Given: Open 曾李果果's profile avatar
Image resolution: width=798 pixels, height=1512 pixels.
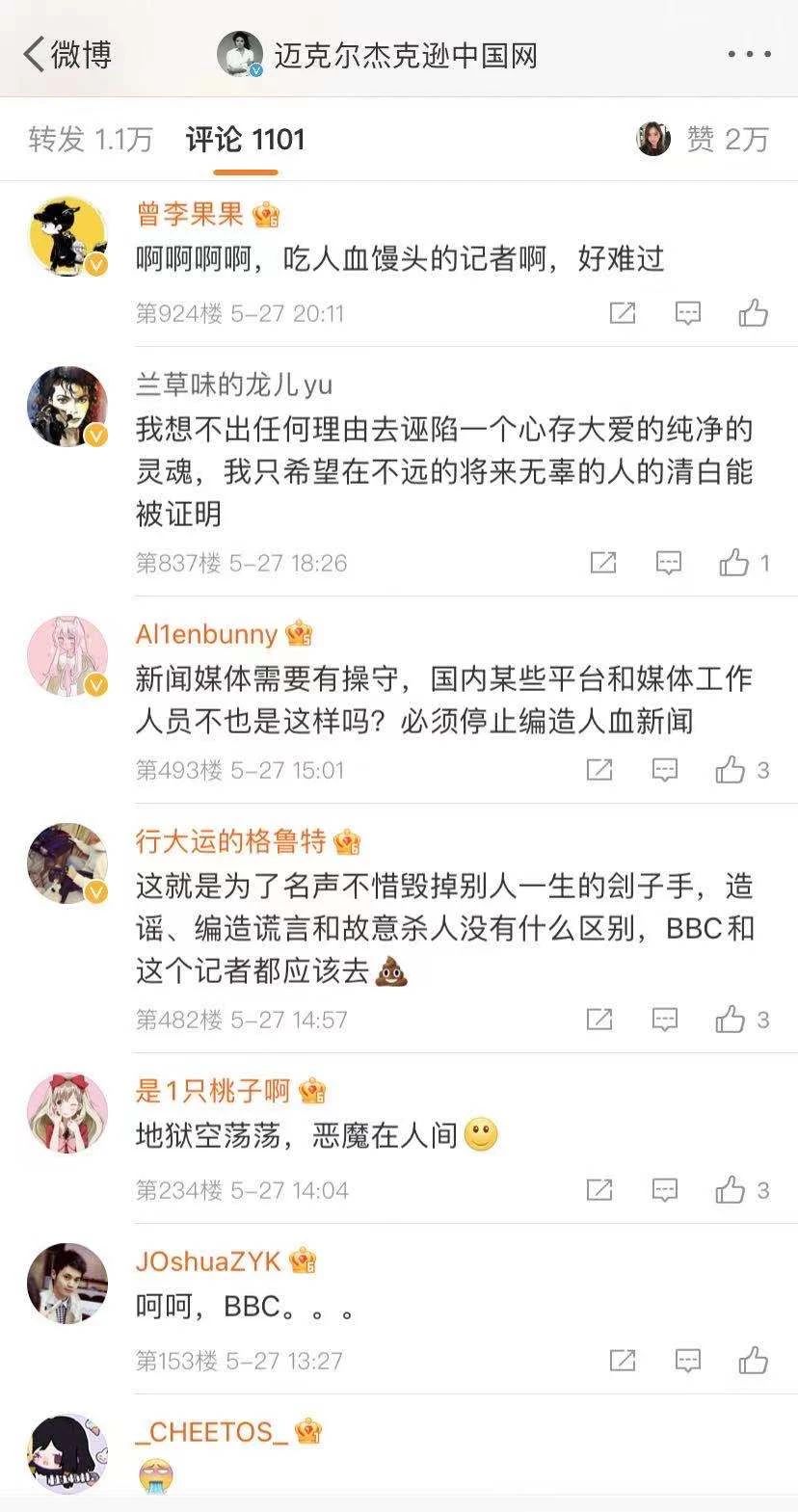Looking at the screenshot, I should pyautogui.click(x=67, y=236).
